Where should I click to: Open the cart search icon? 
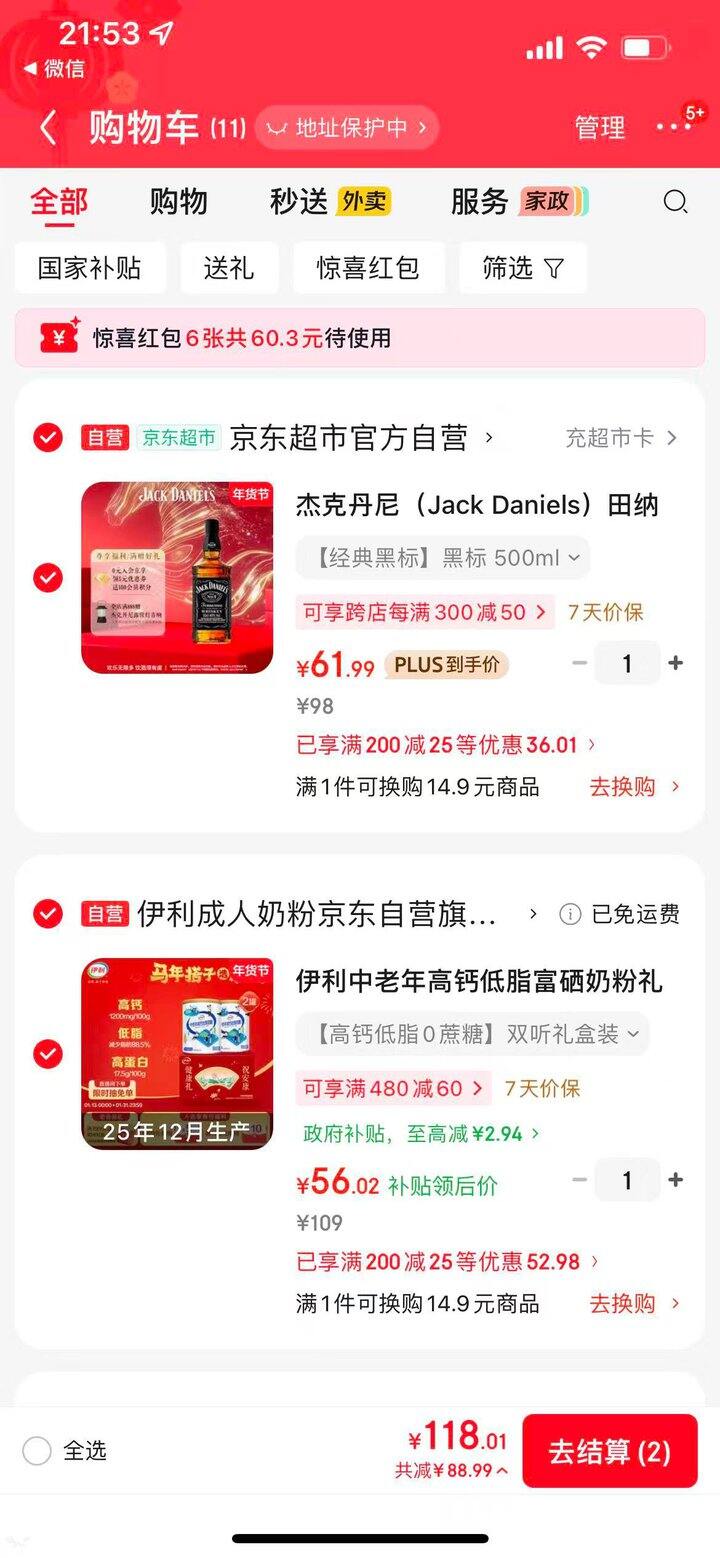click(675, 202)
